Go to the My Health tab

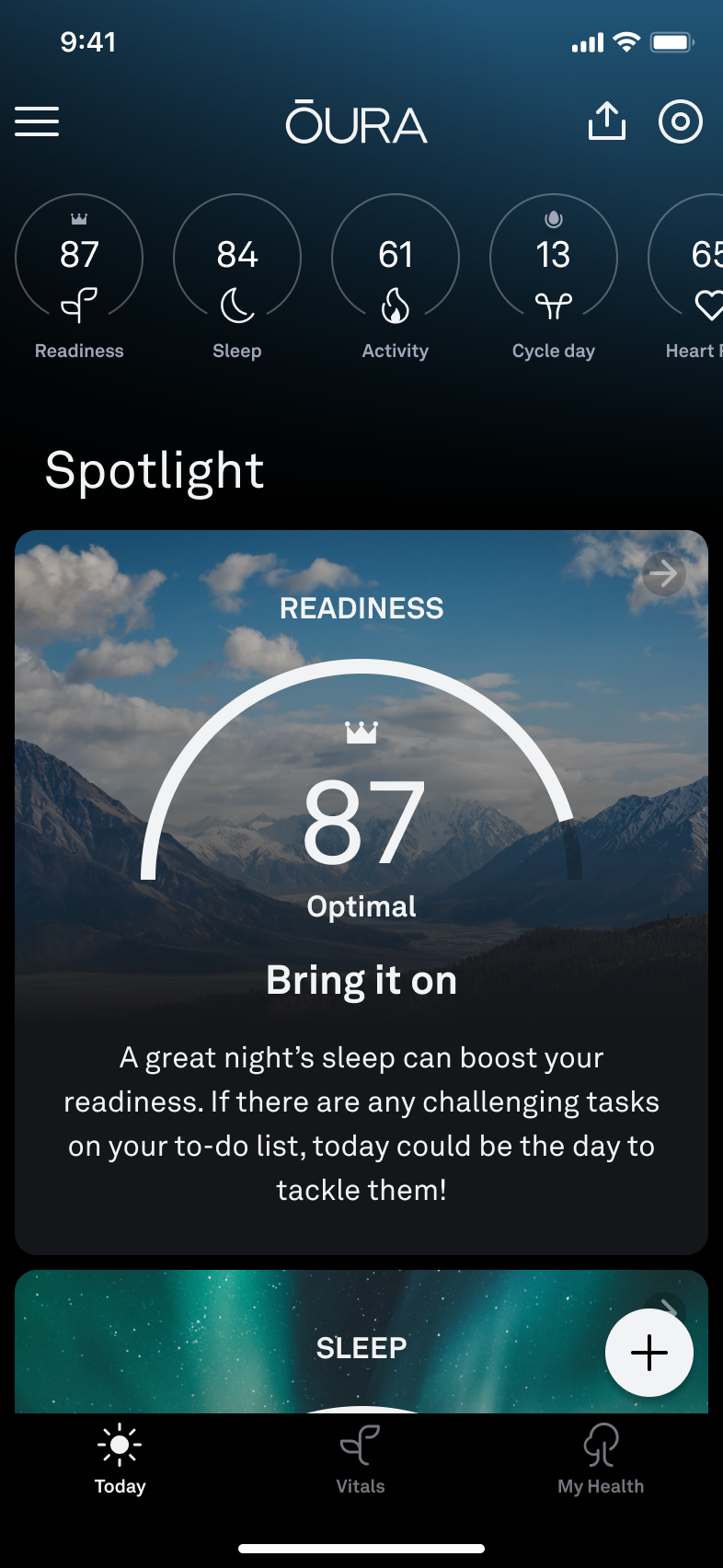pyautogui.click(x=601, y=1459)
